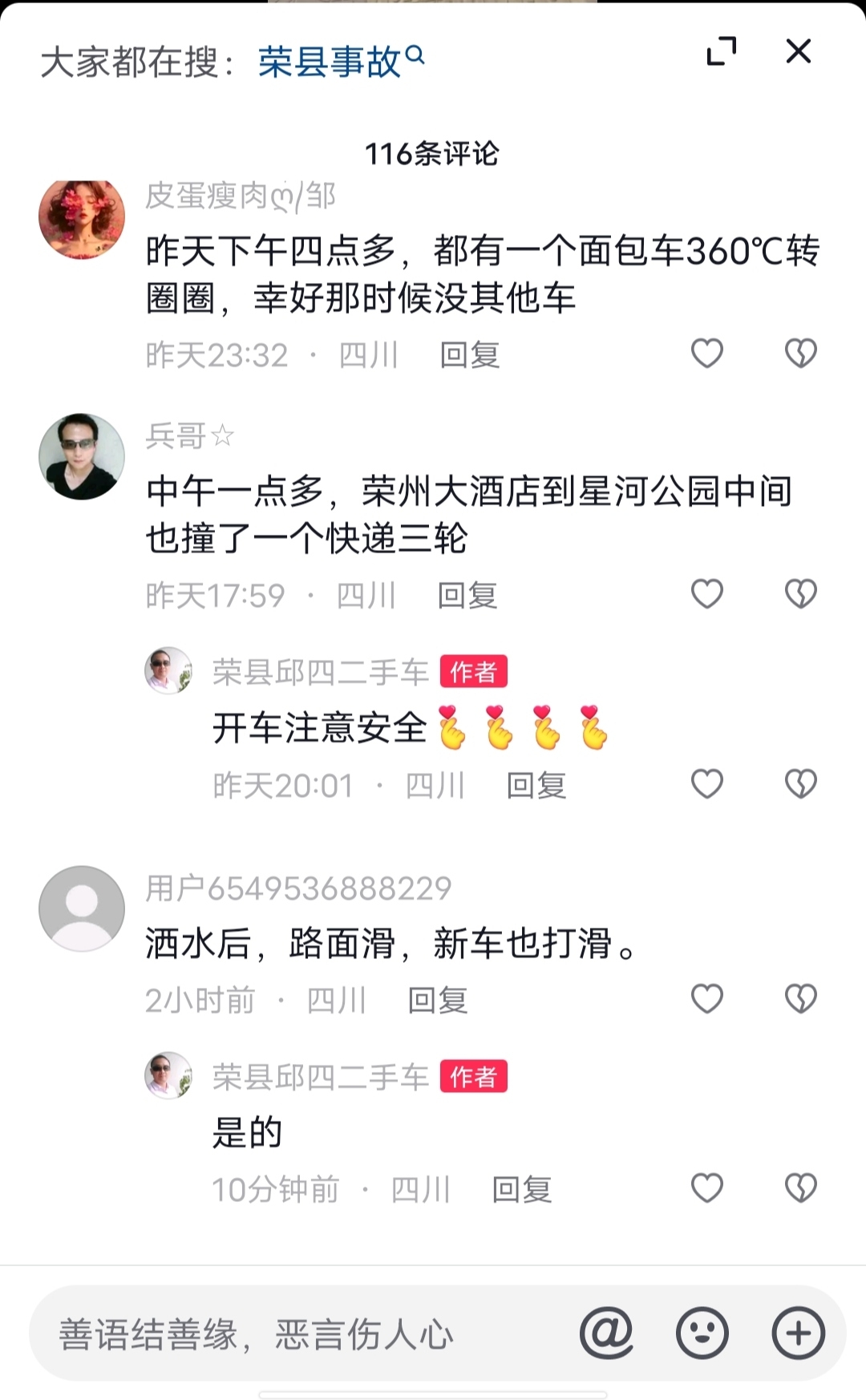Screen dimensions: 866x1400
Task: Like 用户6549536888229's comment
Action: pyautogui.click(x=707, y=999)
